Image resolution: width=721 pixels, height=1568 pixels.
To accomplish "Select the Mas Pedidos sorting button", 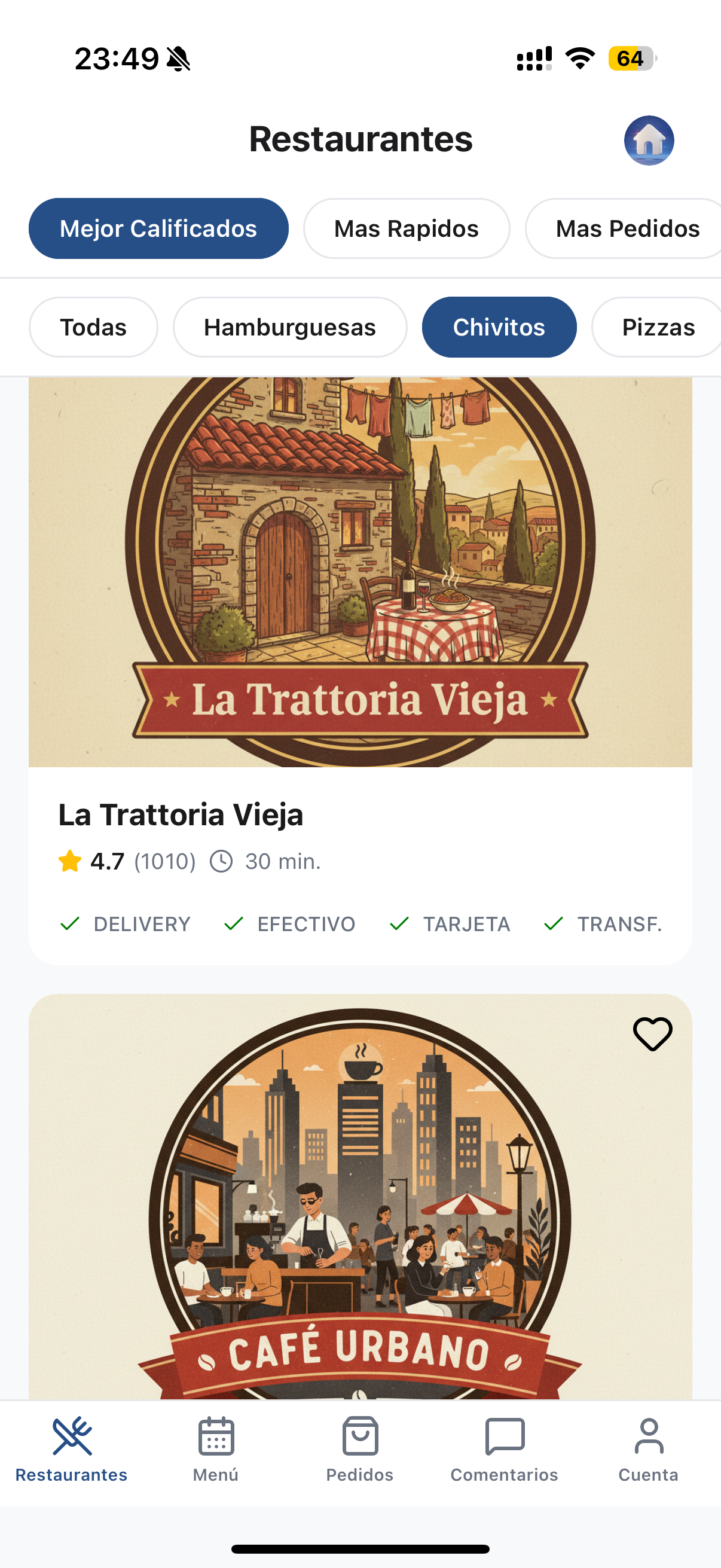I will click(x=627, y=228).
